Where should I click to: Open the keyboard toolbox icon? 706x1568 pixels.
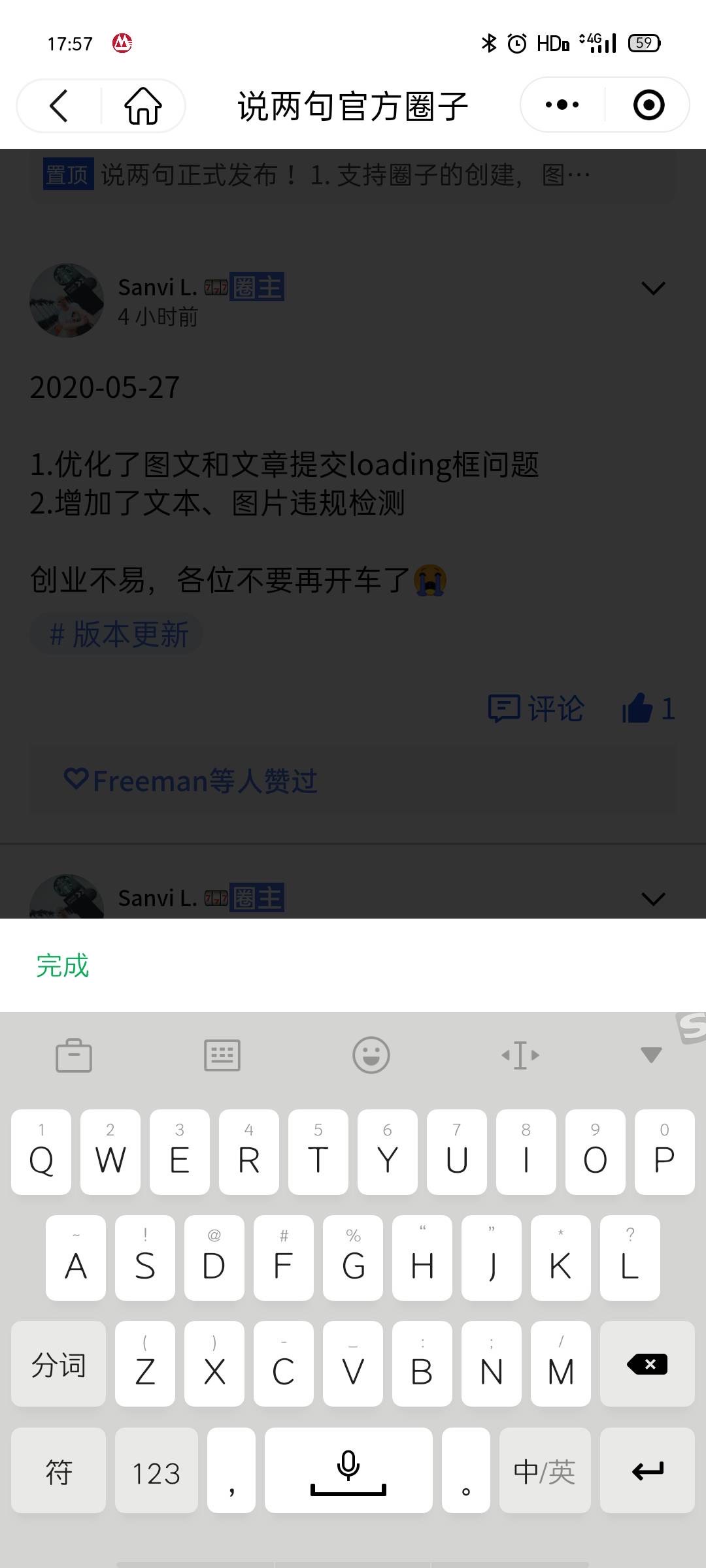[74, 1055]
